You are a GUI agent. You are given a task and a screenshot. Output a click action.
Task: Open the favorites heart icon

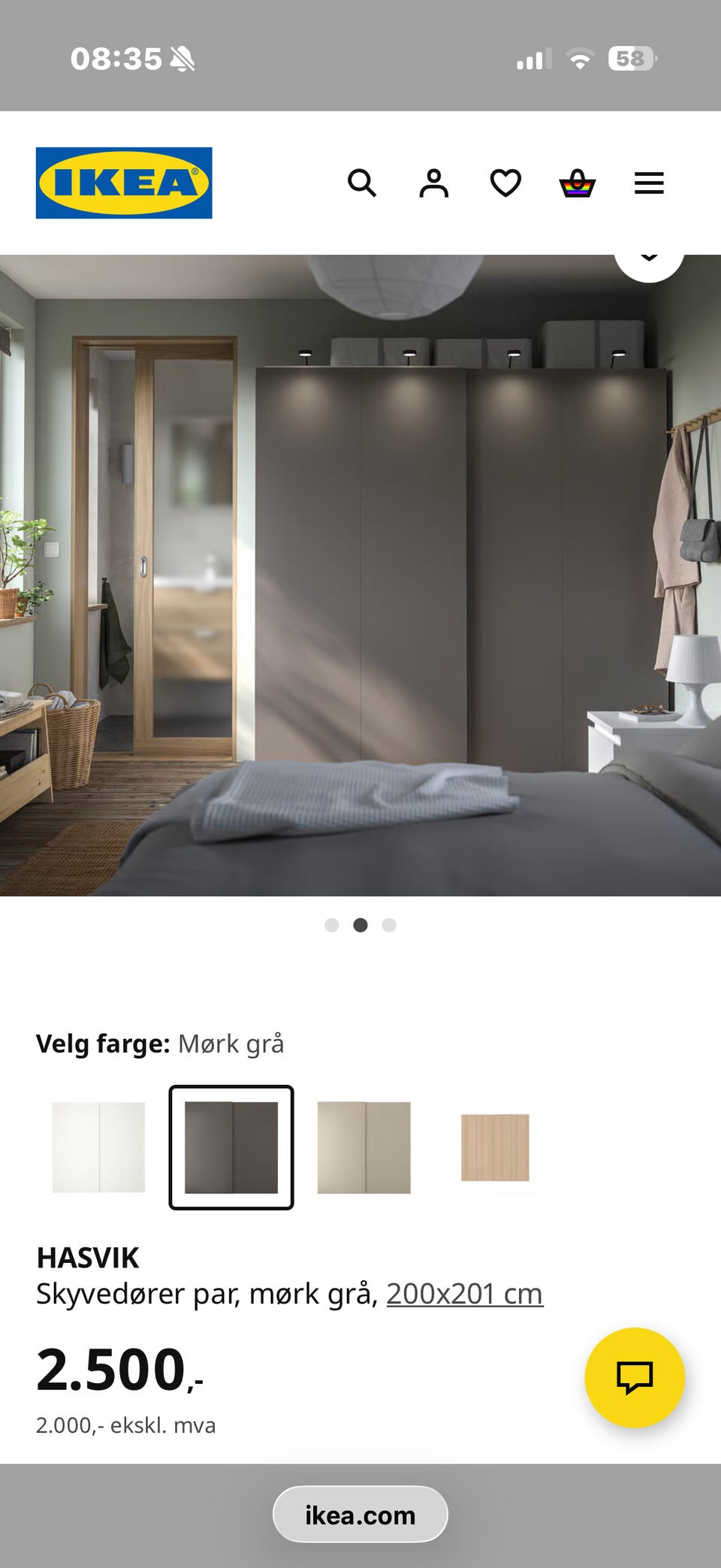tap(506, 183)
